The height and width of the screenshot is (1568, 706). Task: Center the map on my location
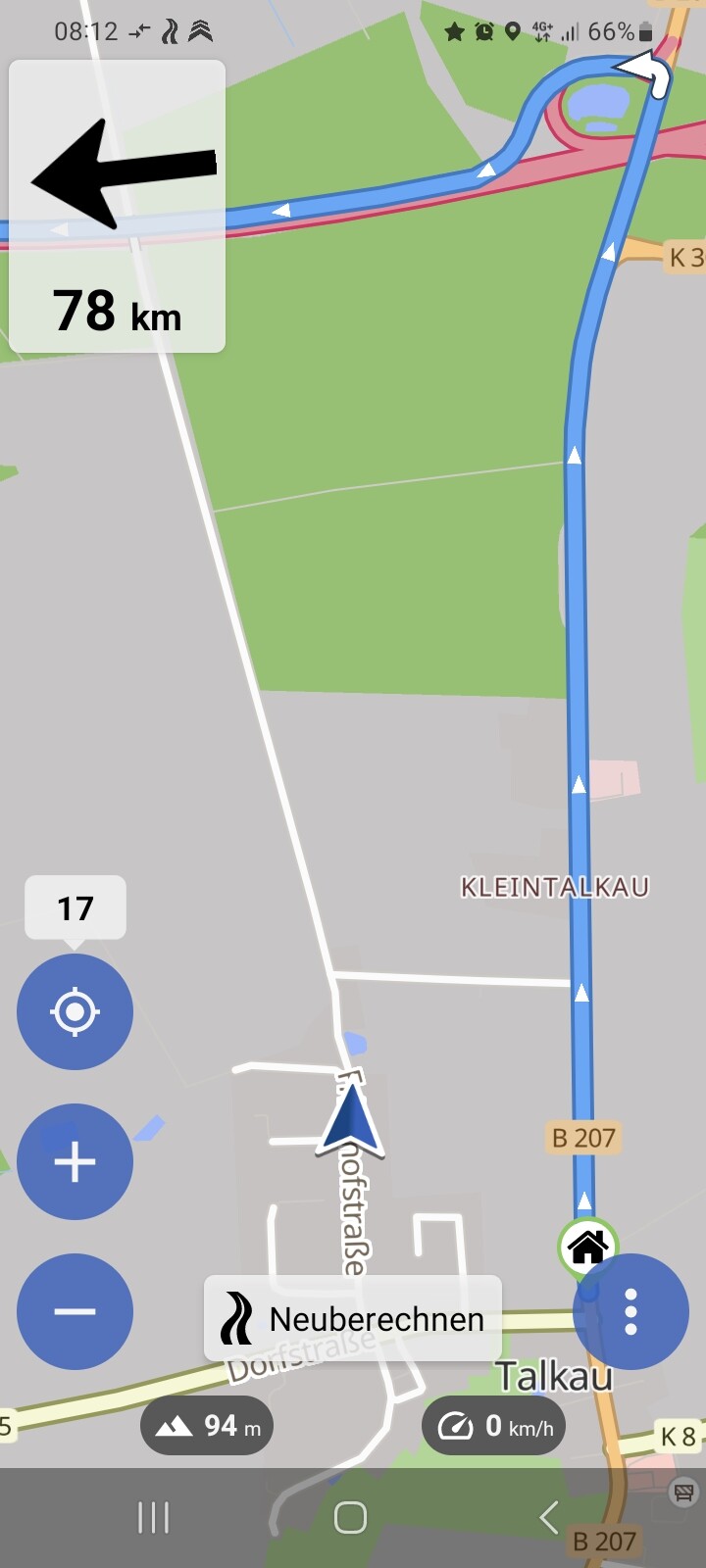(x=75, y=1011)
